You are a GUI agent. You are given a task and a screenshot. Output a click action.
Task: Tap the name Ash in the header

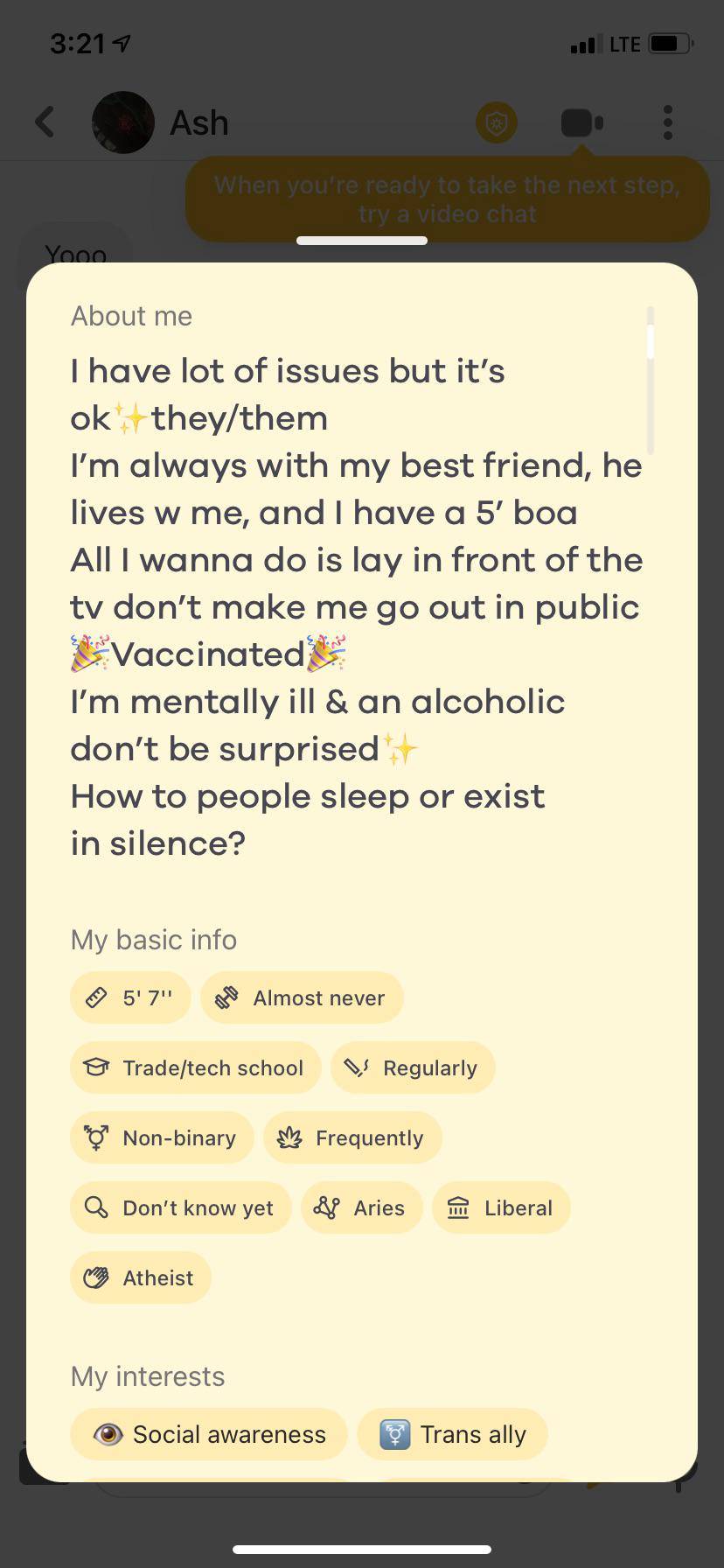pyautogui.click(x=199, y=122)
